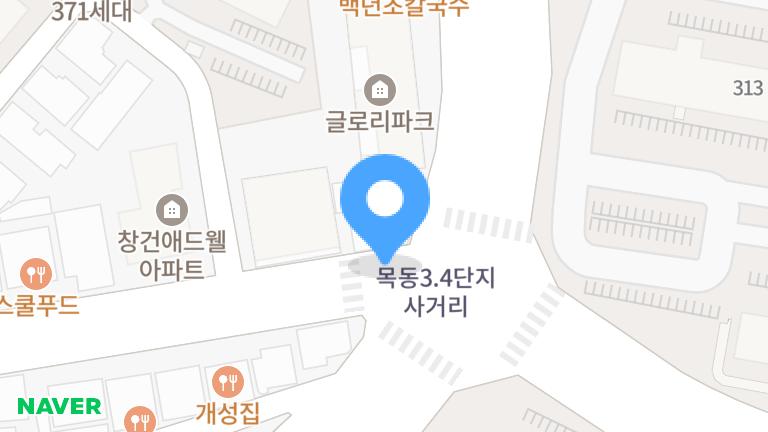Select the 스쿨푸드 restaurant marker
This screenshot has height=432, width=768.
[x=37, y=272]
